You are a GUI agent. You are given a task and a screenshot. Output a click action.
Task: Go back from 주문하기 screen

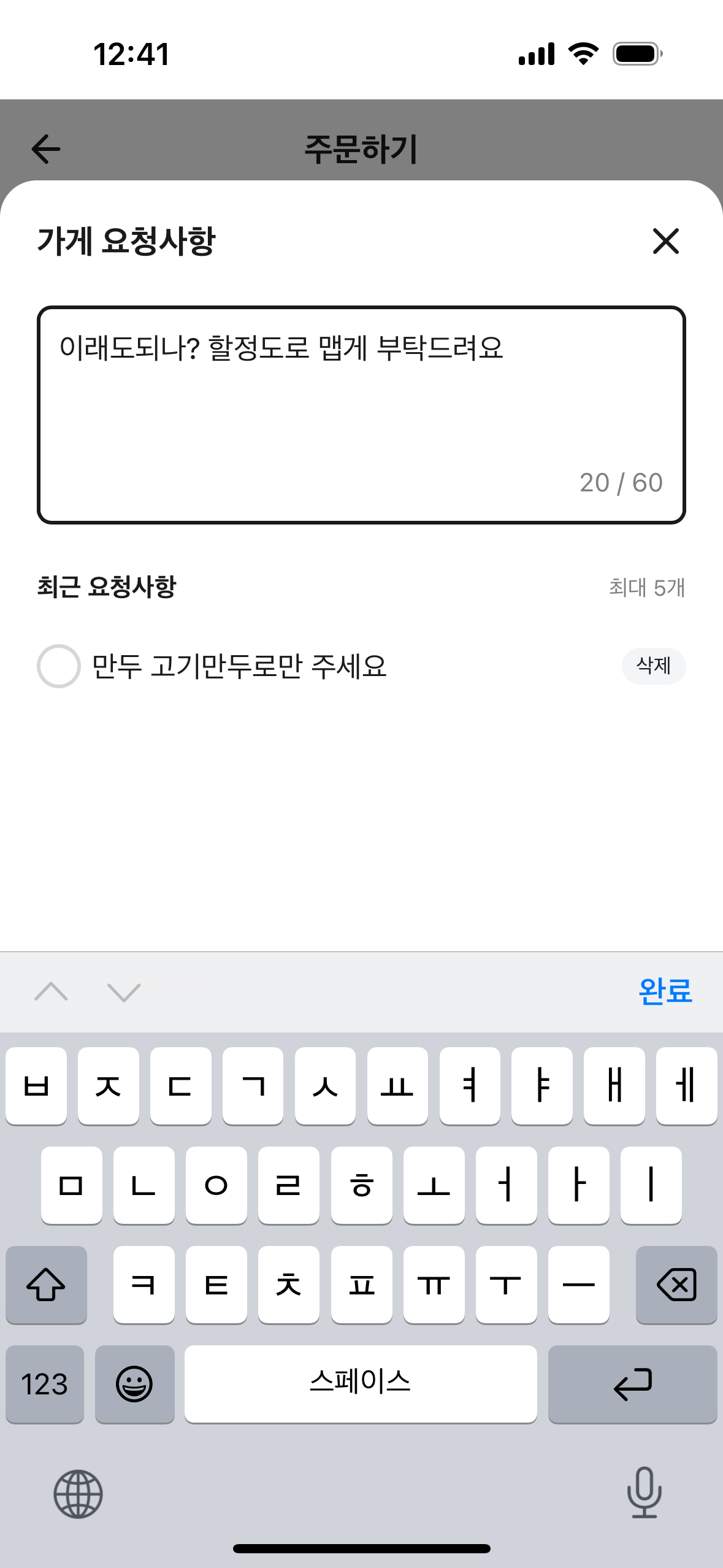(x=46, y=149)
